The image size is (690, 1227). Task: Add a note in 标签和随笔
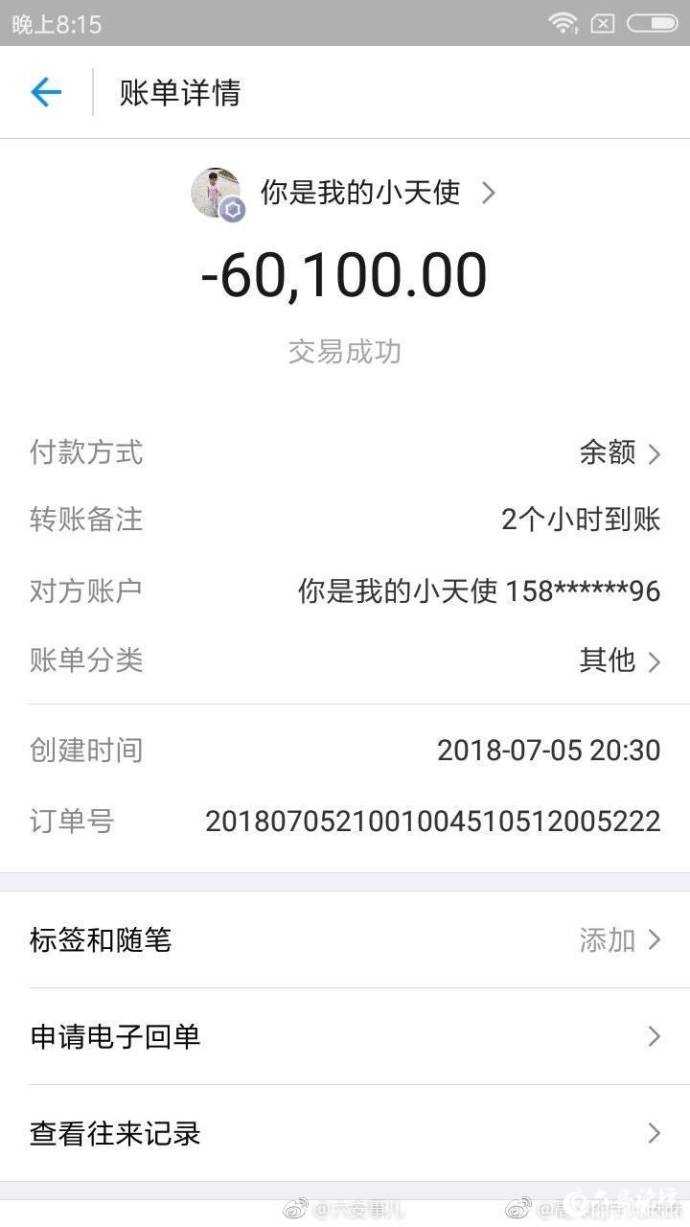tap(345, 940)
